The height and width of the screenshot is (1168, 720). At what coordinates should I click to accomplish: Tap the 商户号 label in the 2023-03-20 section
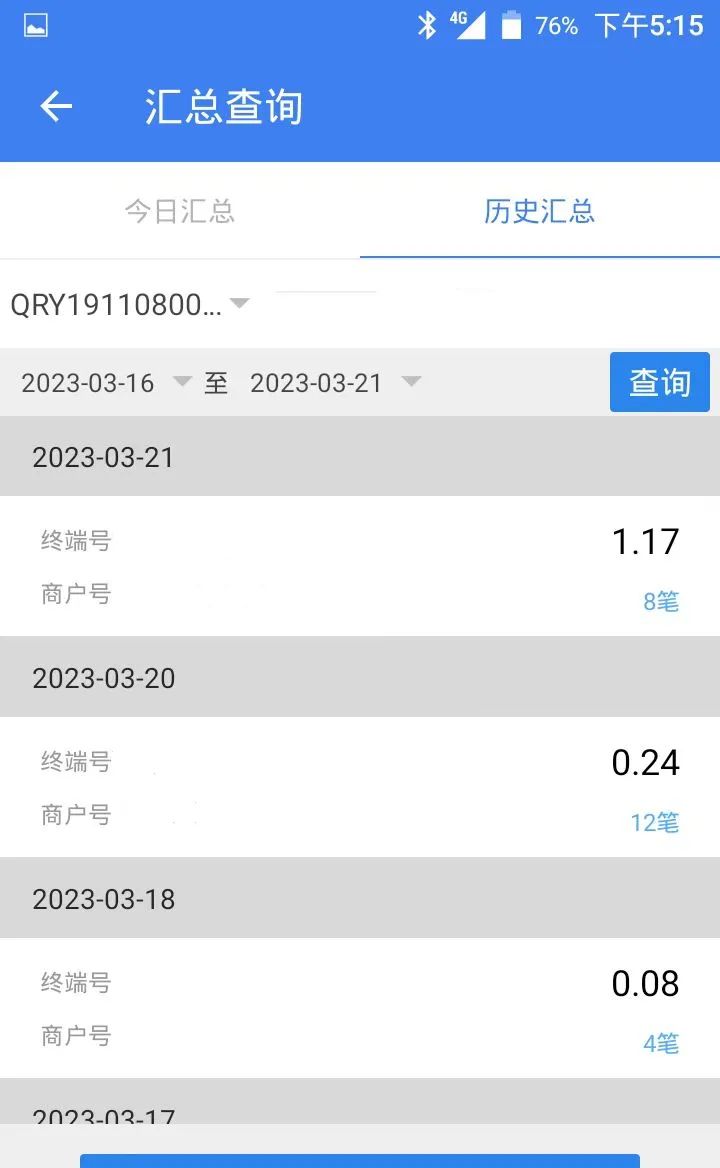click(75, 815)
